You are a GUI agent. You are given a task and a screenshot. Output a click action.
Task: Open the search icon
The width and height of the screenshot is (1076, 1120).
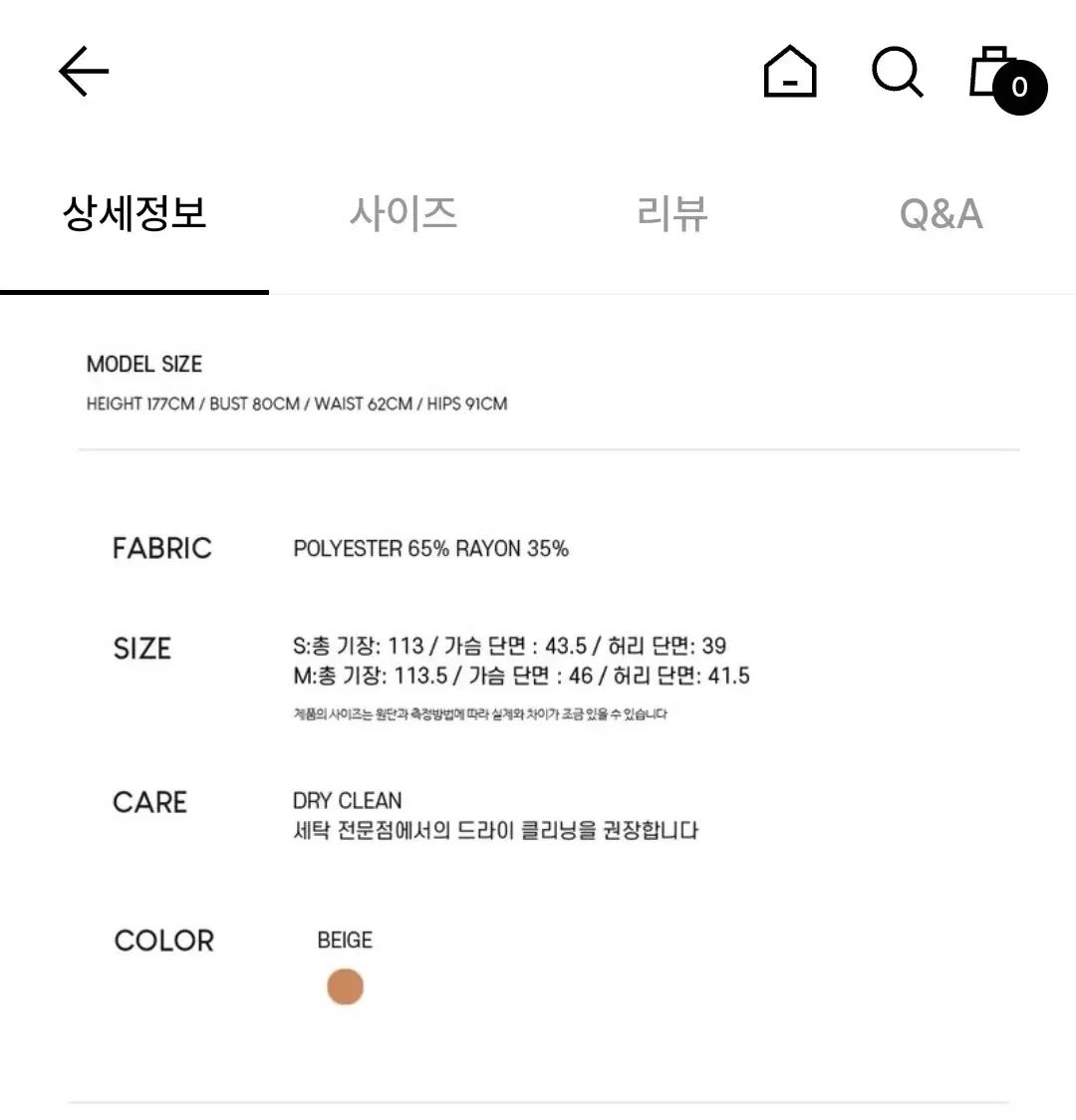[897, 72]
